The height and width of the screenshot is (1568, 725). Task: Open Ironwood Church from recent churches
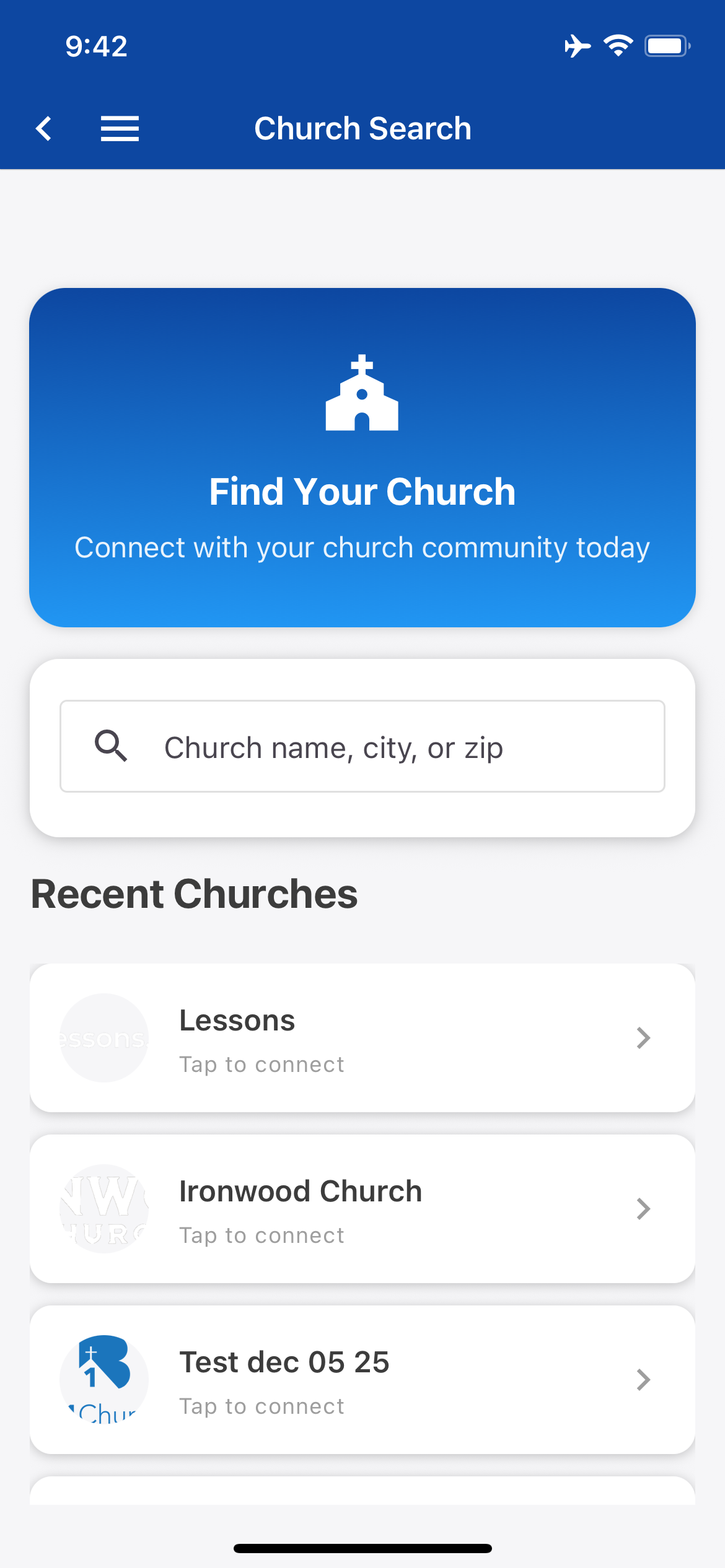(x=362, y=1209)
